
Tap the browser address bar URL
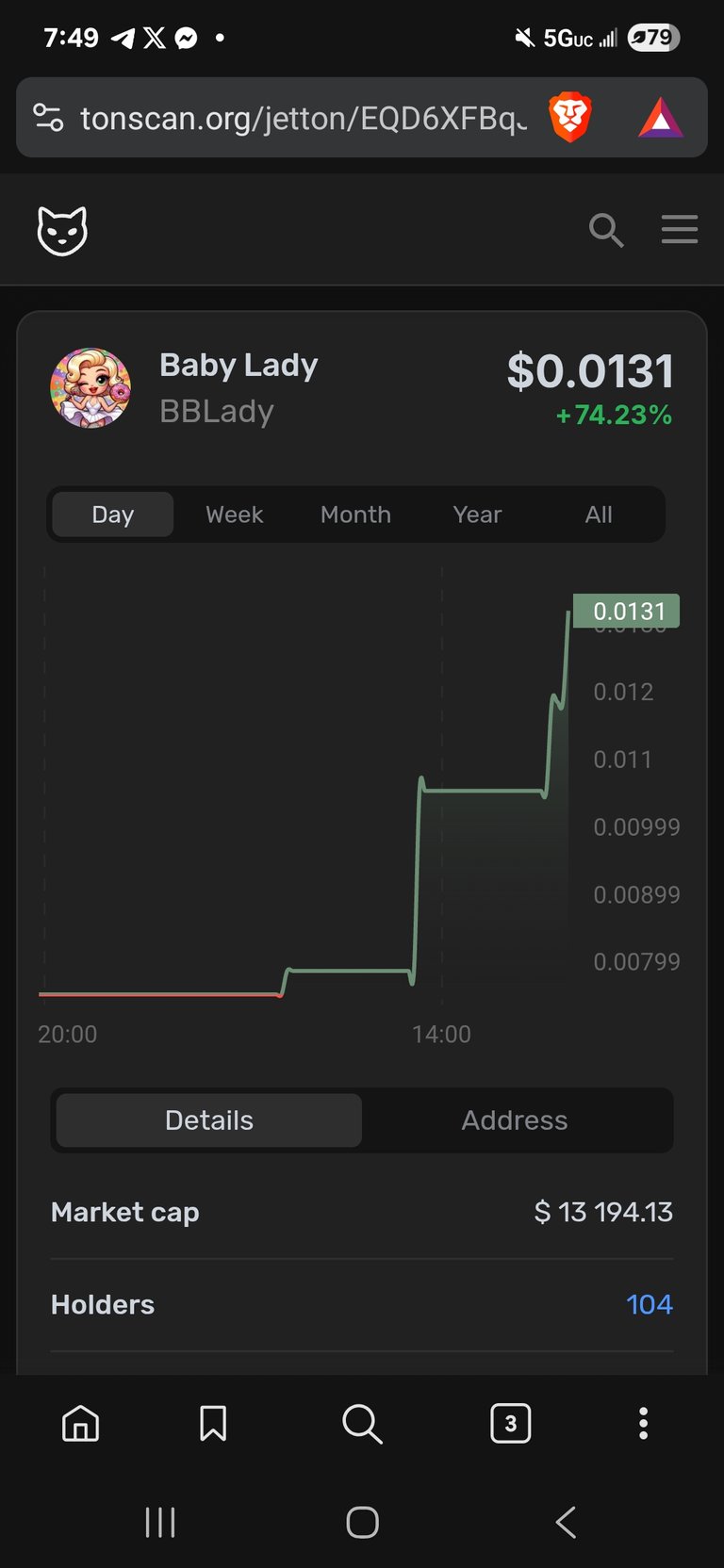[x=302, y=118]
